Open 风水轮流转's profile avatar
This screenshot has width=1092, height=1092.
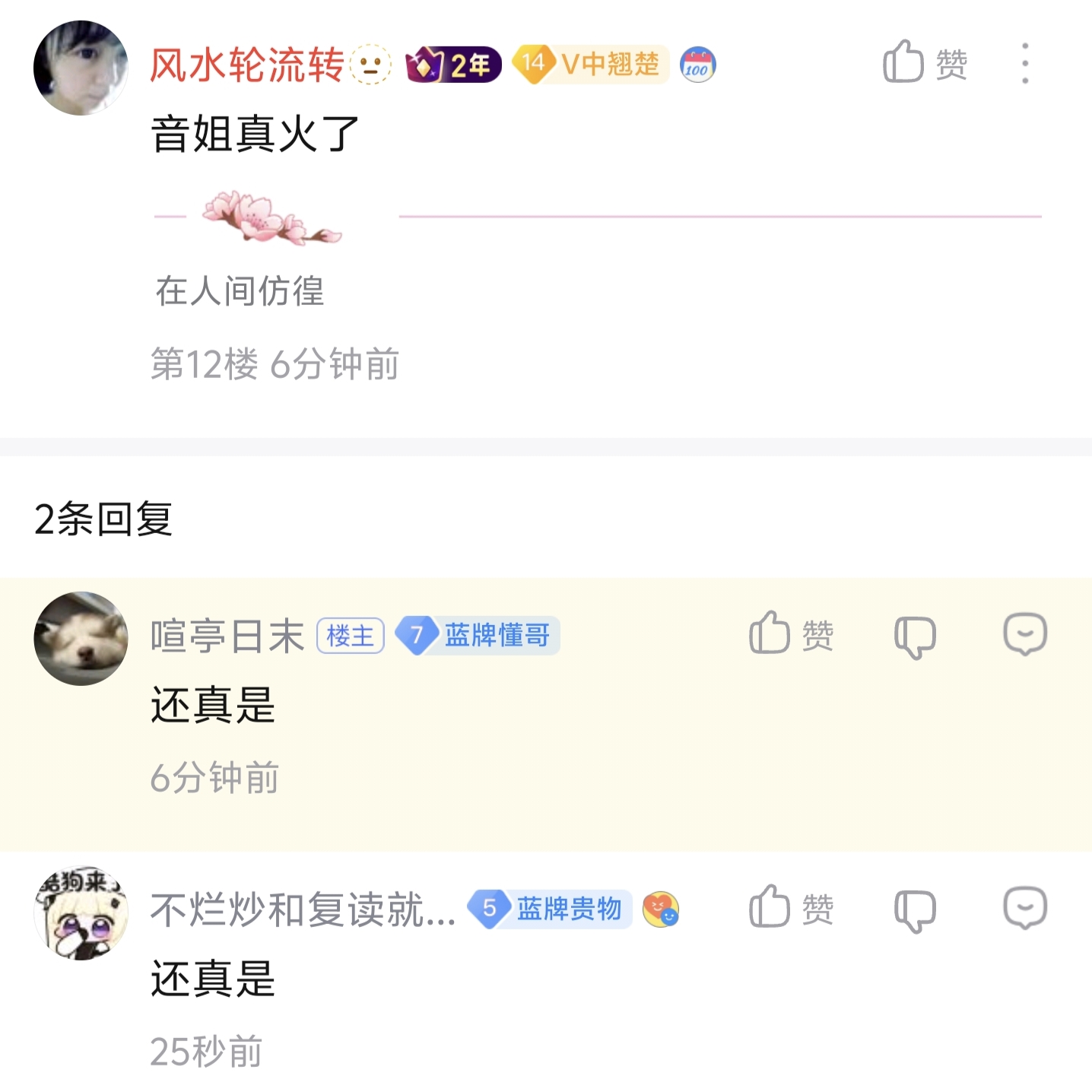click(81, 68)
